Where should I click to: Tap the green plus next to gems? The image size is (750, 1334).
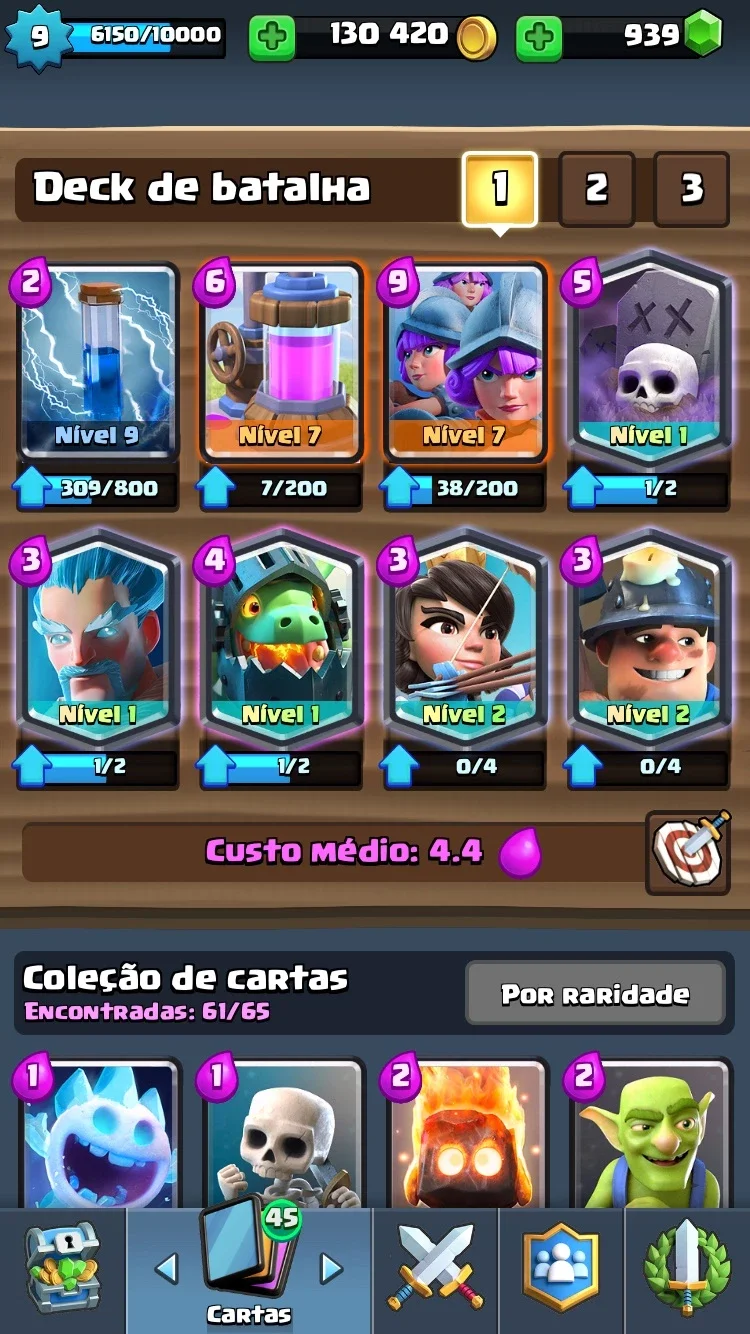(539, 38)
